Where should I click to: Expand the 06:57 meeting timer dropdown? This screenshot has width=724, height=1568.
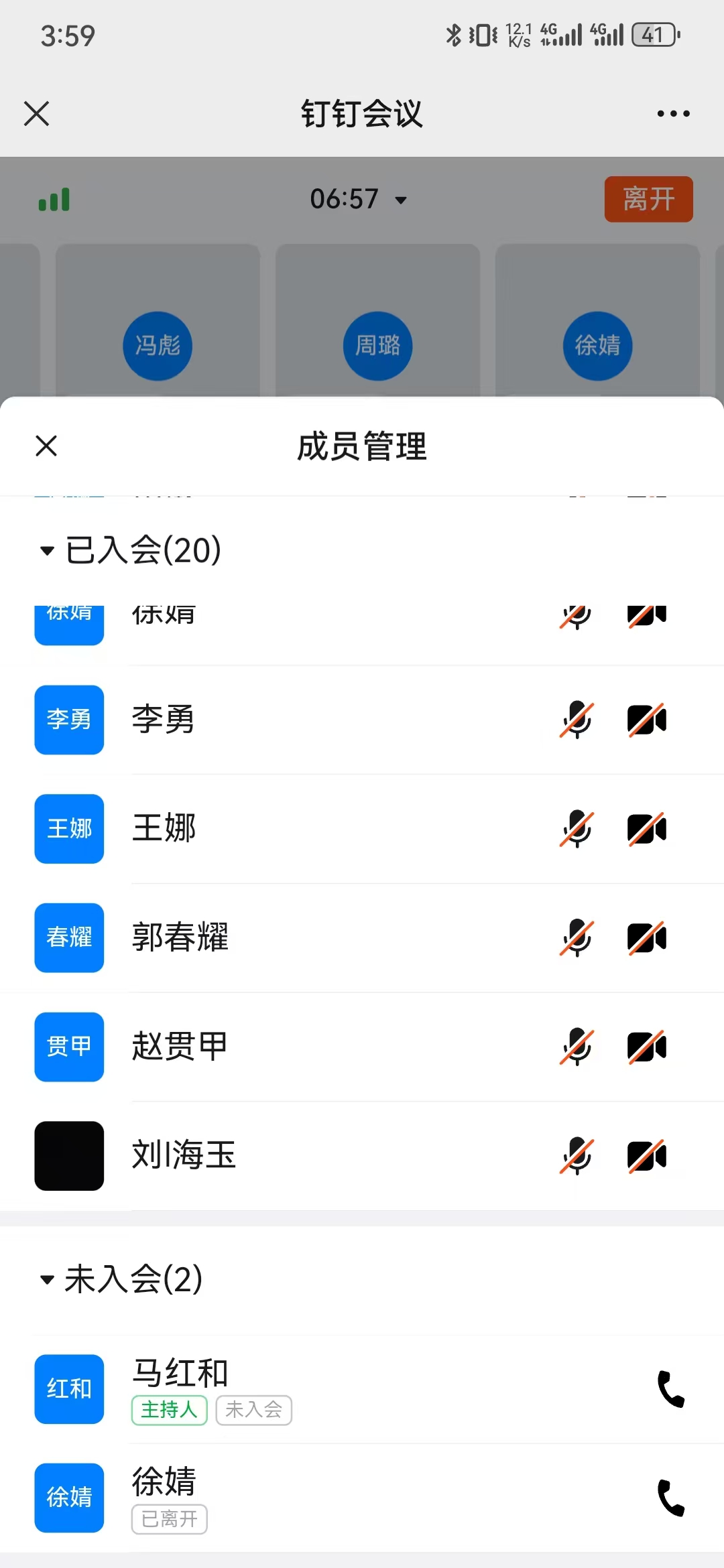coord(359,199)
